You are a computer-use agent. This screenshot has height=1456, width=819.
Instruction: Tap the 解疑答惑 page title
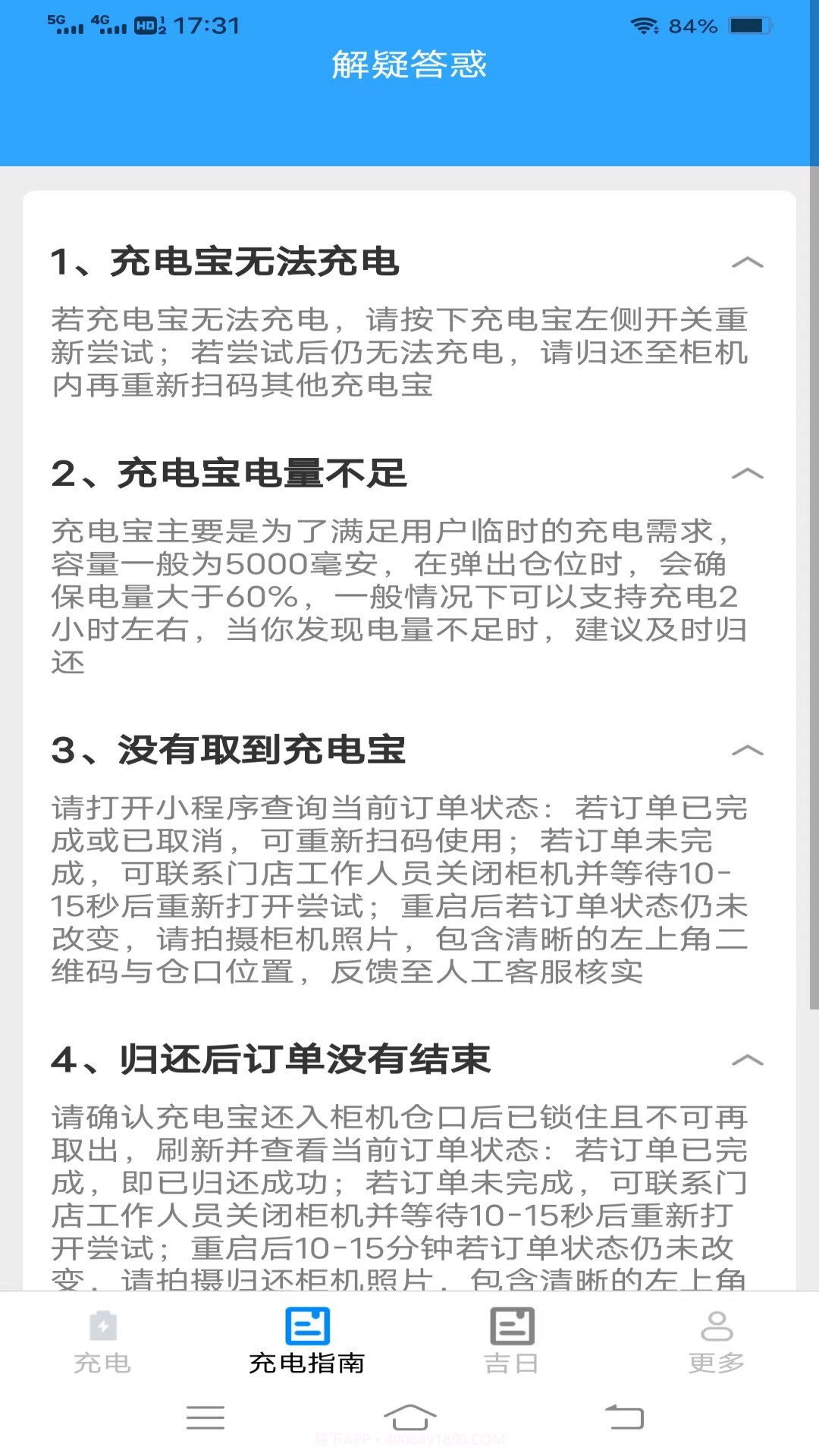tap(409, 65)
